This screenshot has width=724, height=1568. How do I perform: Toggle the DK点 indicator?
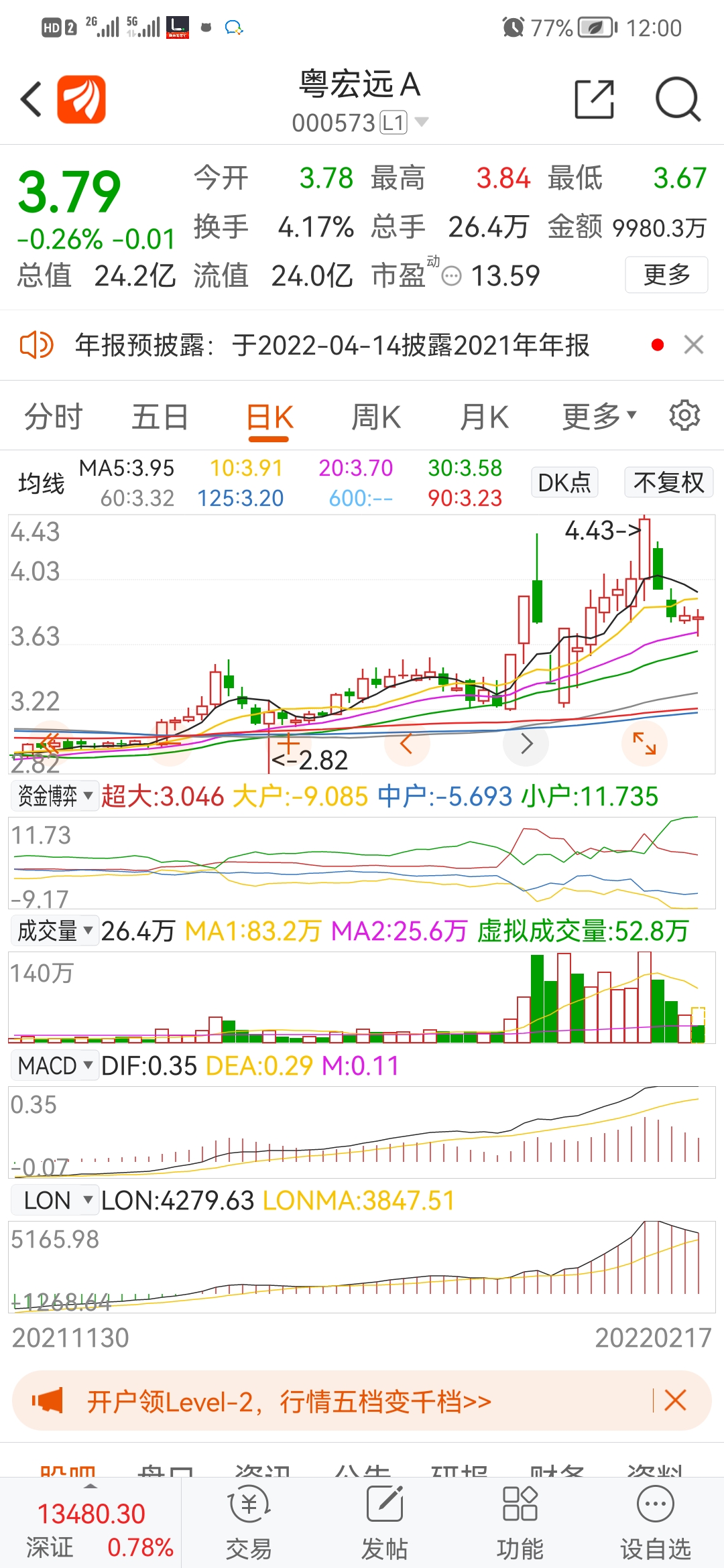[x=564, y=482]
